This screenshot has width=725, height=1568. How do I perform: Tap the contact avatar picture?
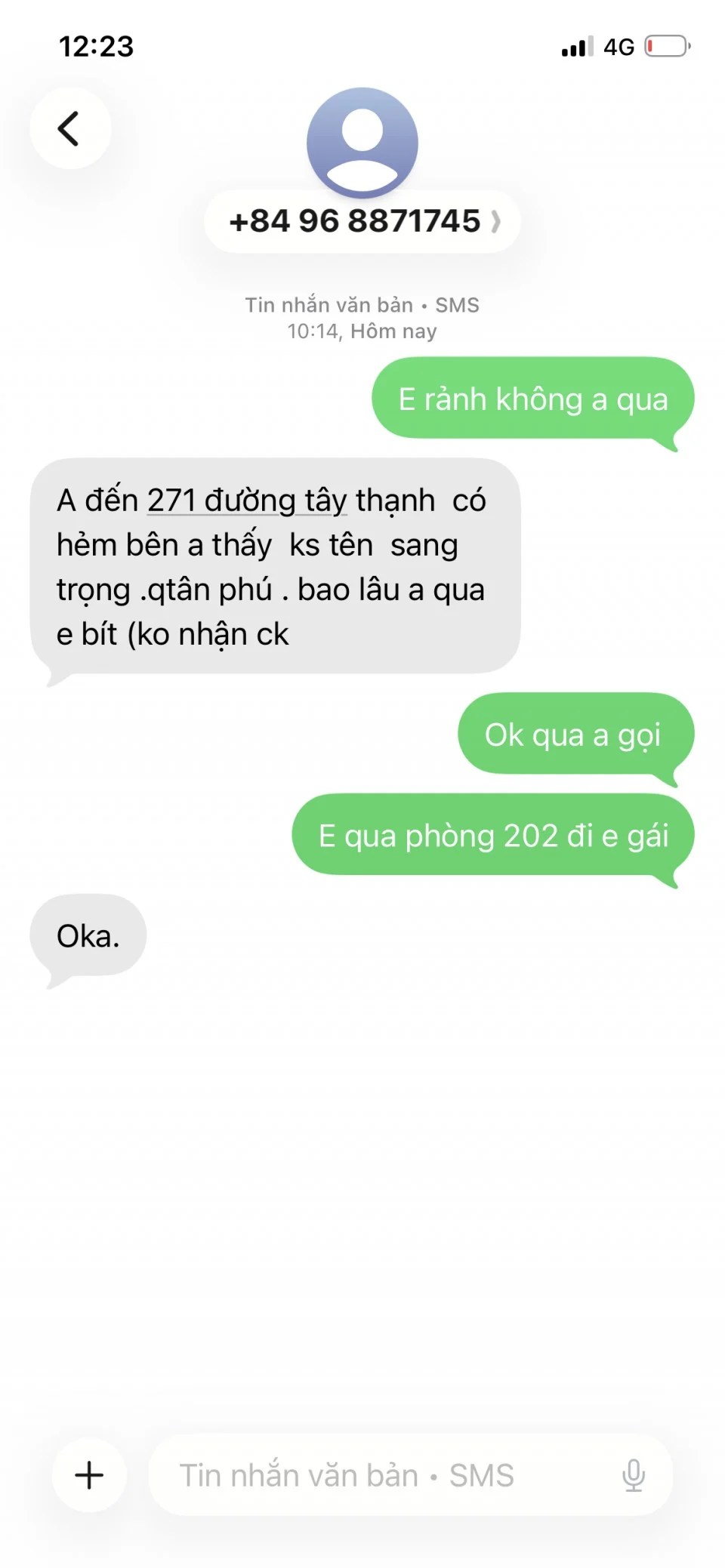tap(362, 142)
